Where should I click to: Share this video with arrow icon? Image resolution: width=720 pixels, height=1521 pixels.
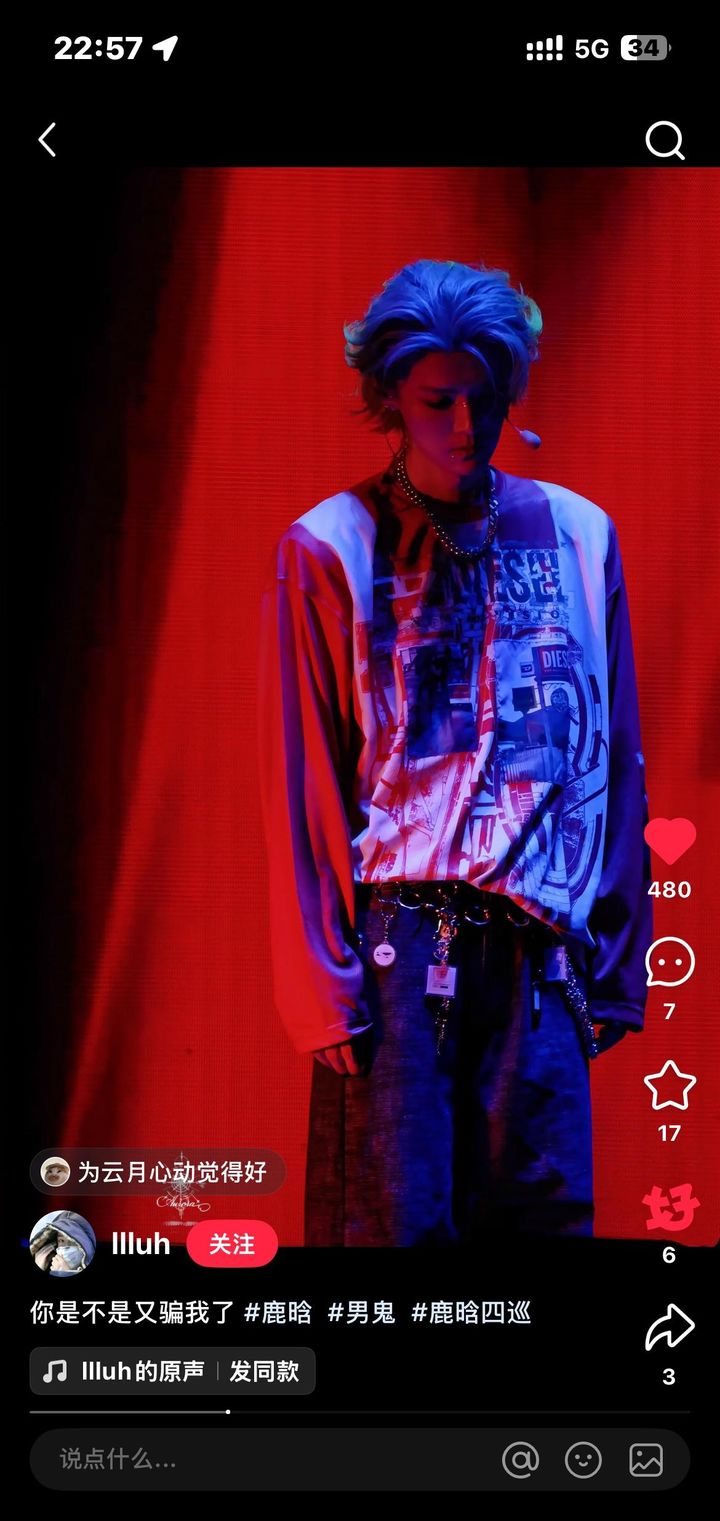coord(669,1329)
